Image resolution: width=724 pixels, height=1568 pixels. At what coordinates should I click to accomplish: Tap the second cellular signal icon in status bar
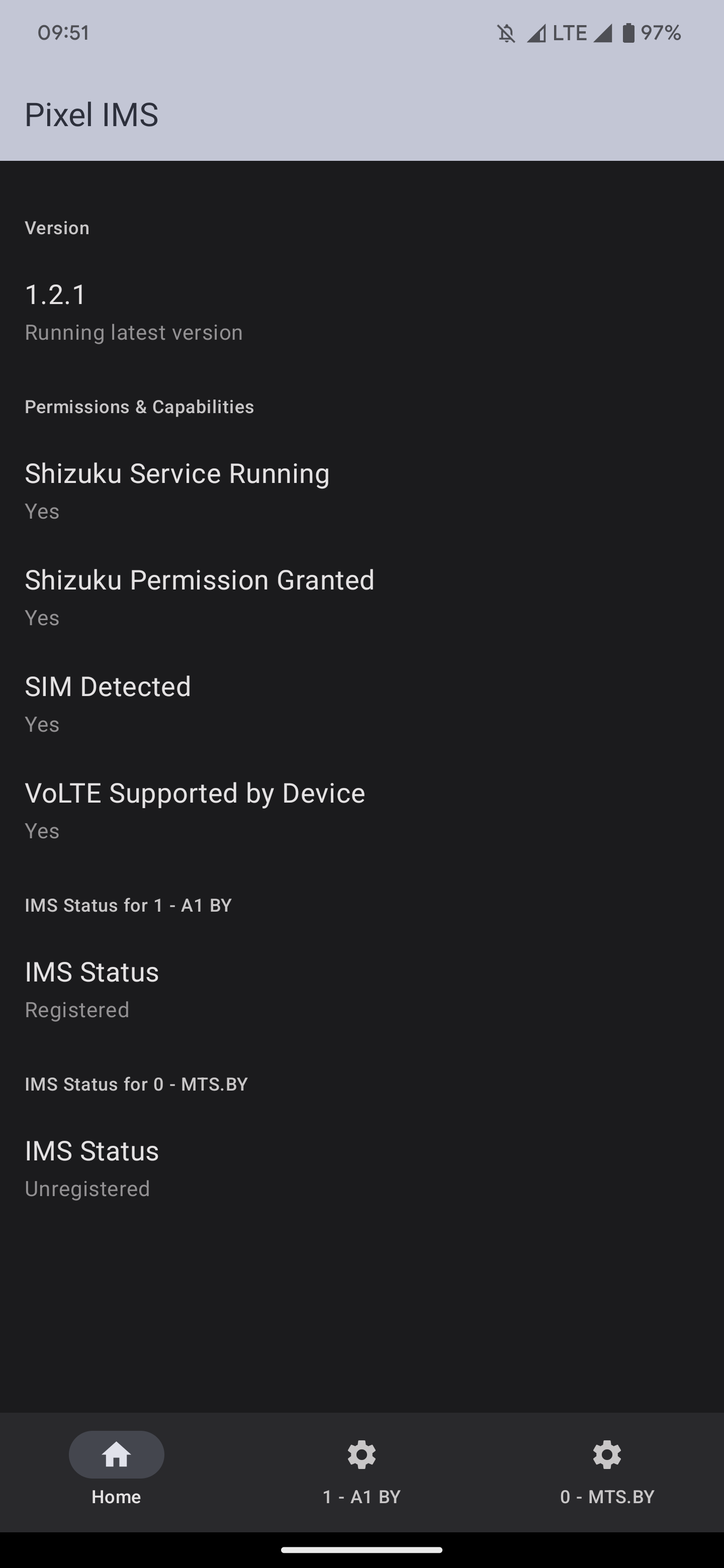tap(603, 33)
